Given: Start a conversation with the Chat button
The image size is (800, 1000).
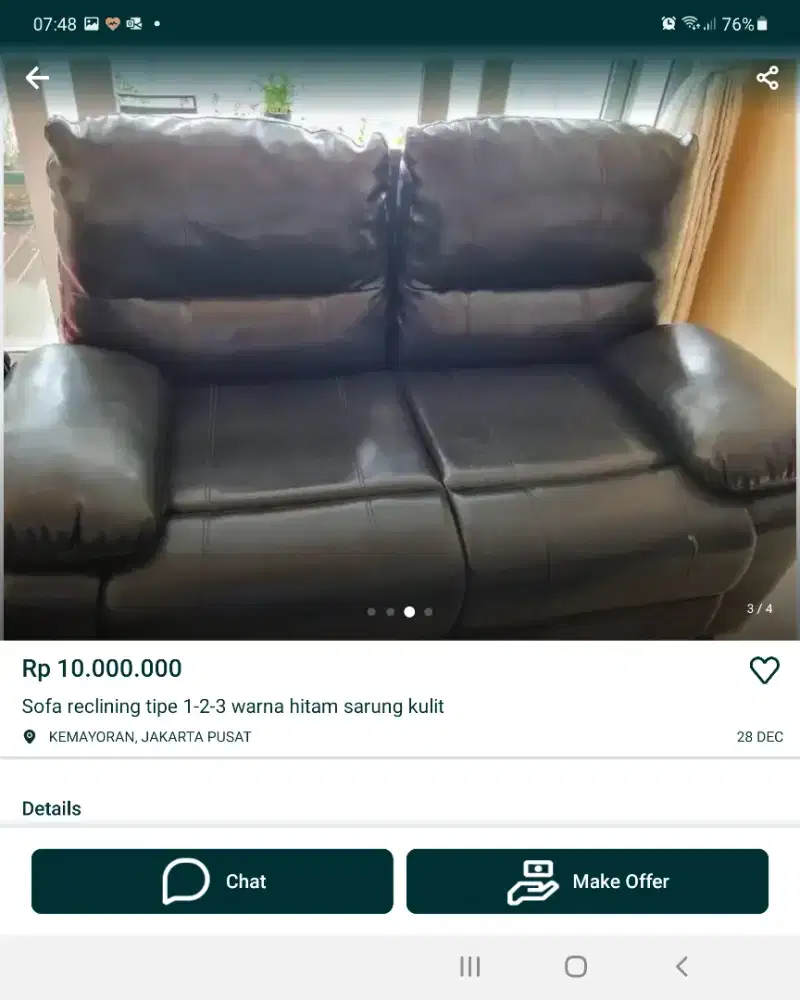Looking at the screenshot, I should tap(211, 881).
